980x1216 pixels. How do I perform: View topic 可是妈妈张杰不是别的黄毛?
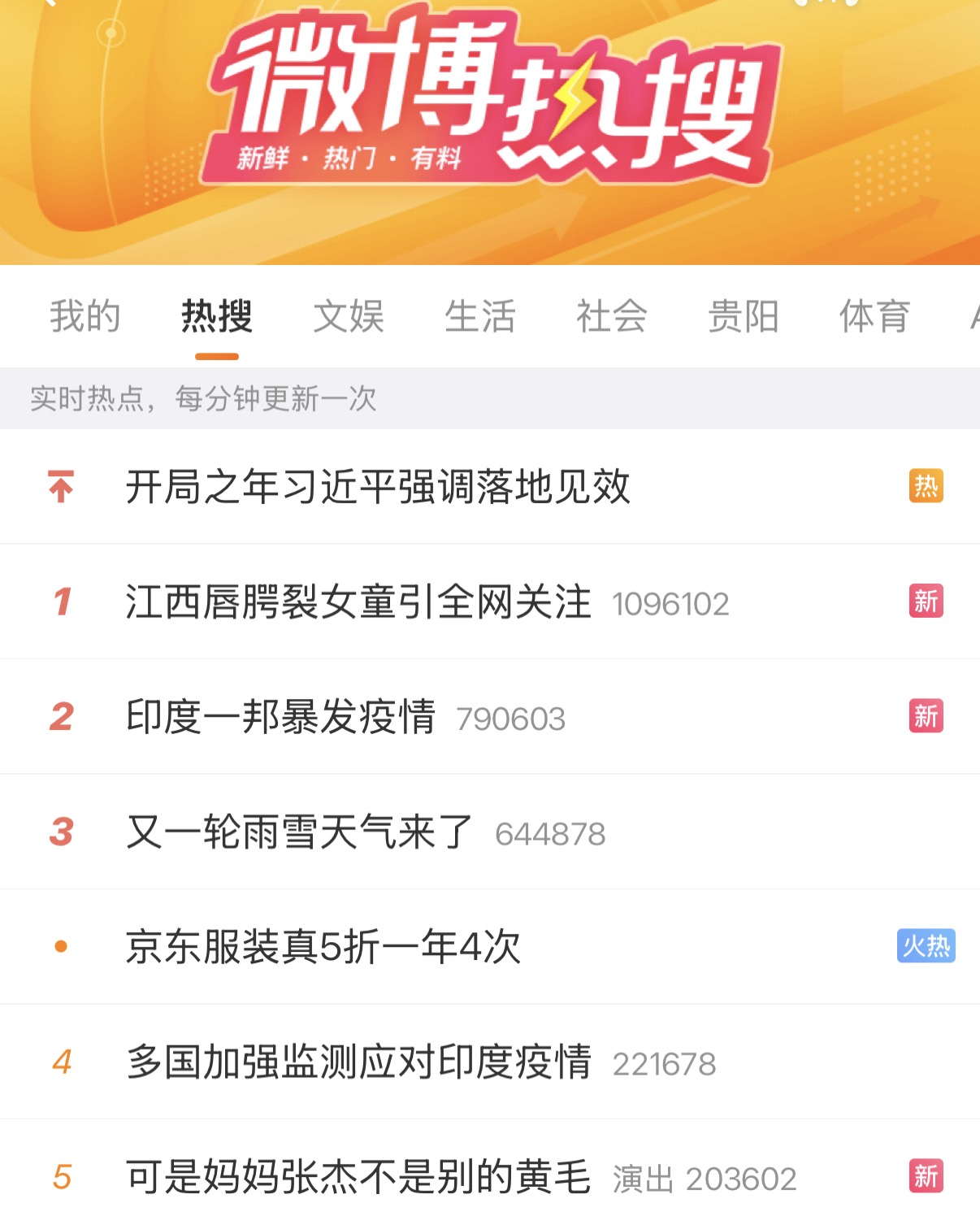coord(358,1177)
